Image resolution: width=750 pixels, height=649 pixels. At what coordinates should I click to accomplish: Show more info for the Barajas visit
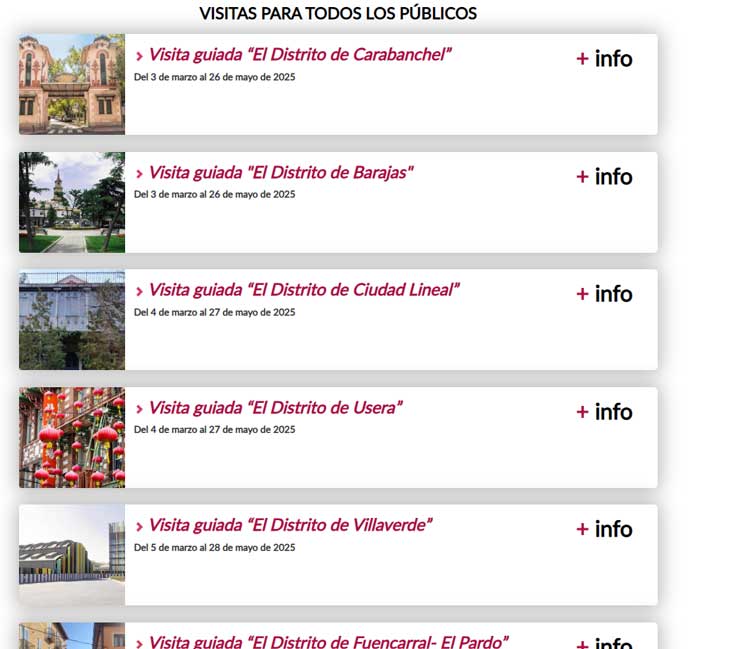coord(604,177)
